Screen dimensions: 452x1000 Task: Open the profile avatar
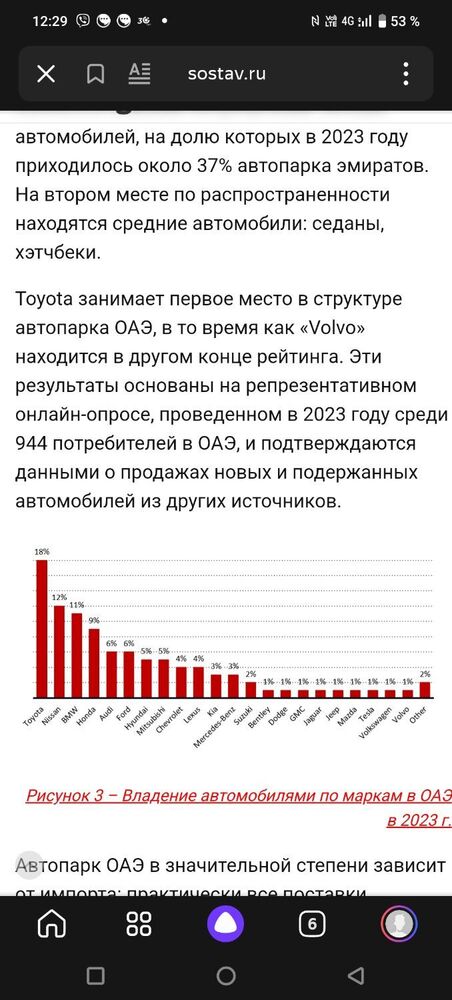pos(399,923)
